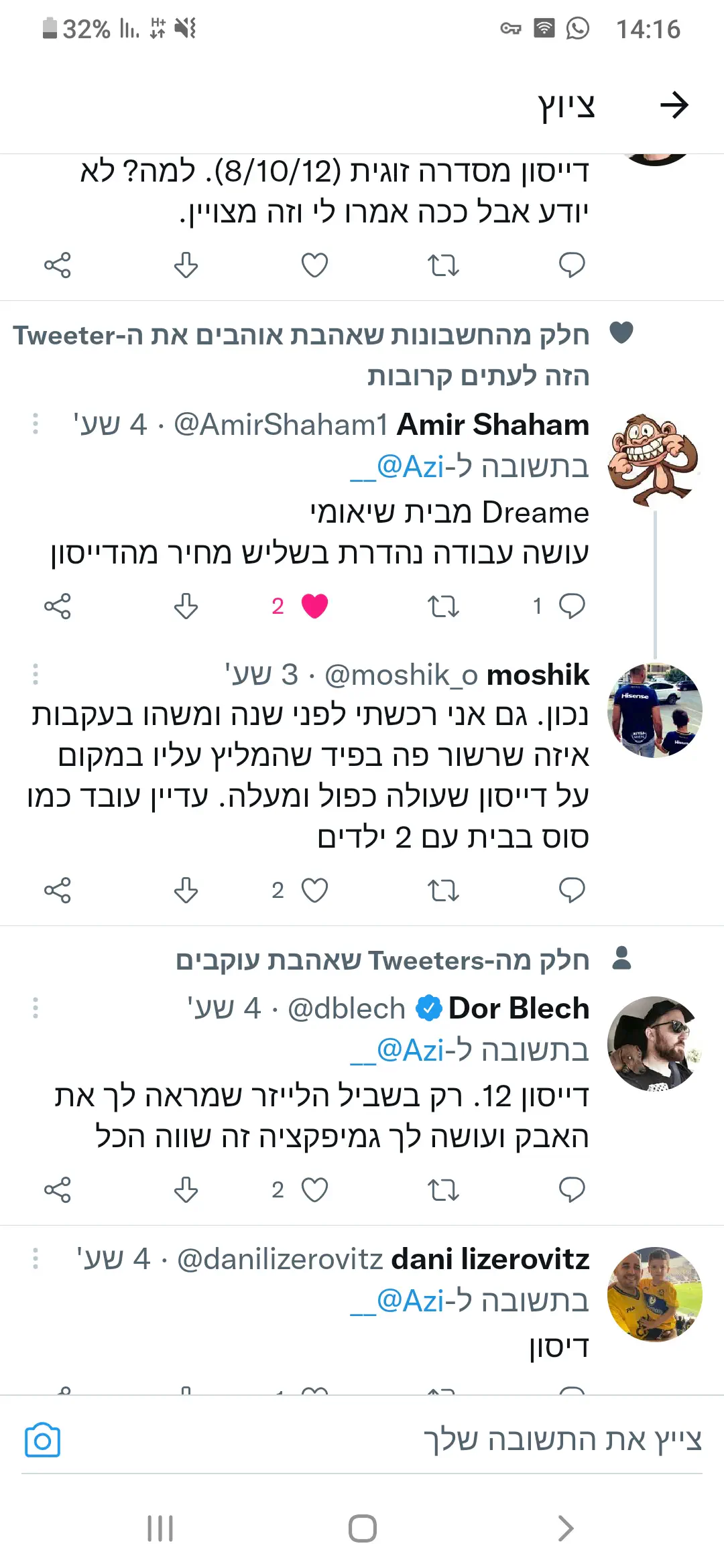
Task: Downvote moshik's reply
Action: 186,890
